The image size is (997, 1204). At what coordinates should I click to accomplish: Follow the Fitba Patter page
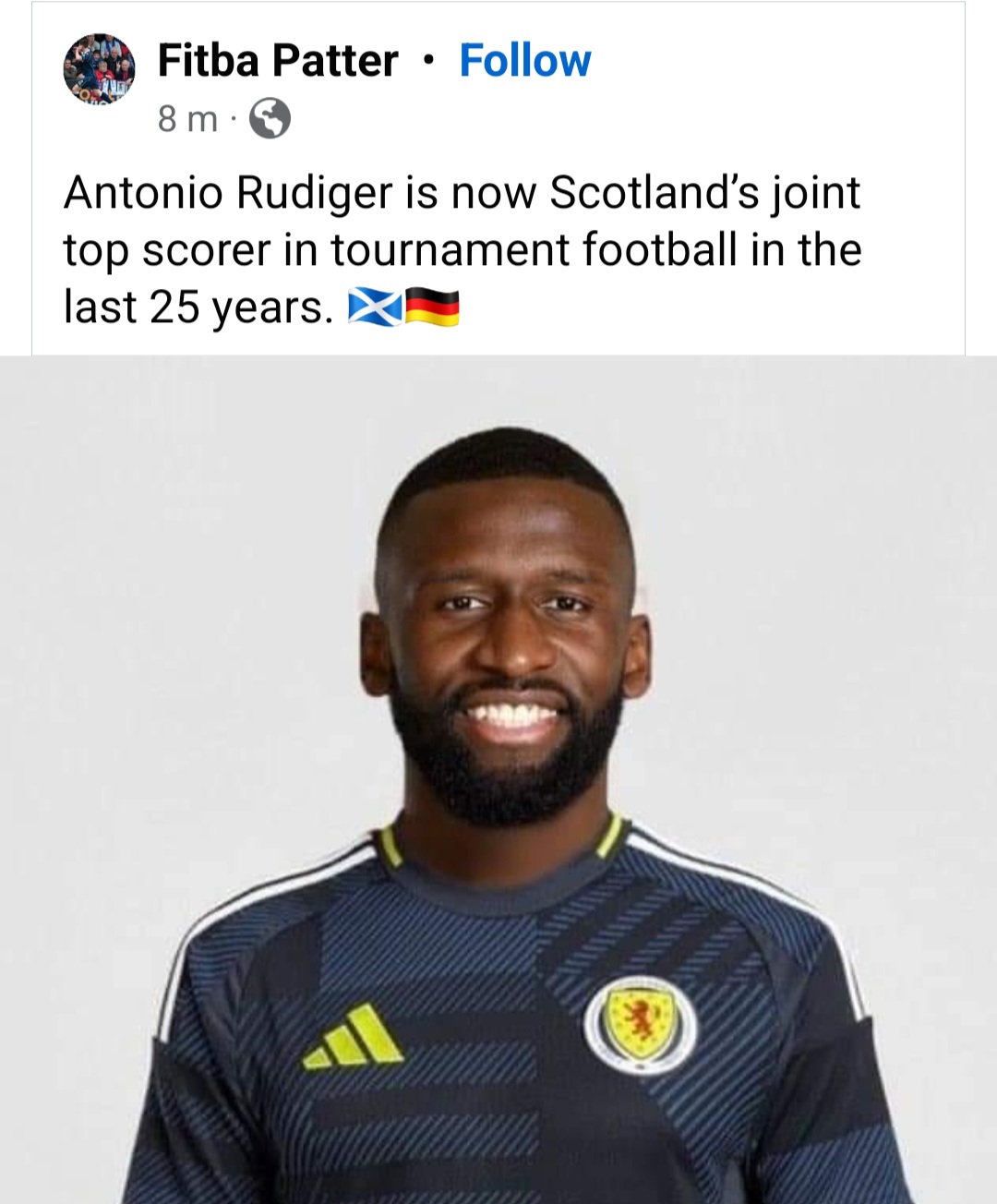(x=524, y=61)
